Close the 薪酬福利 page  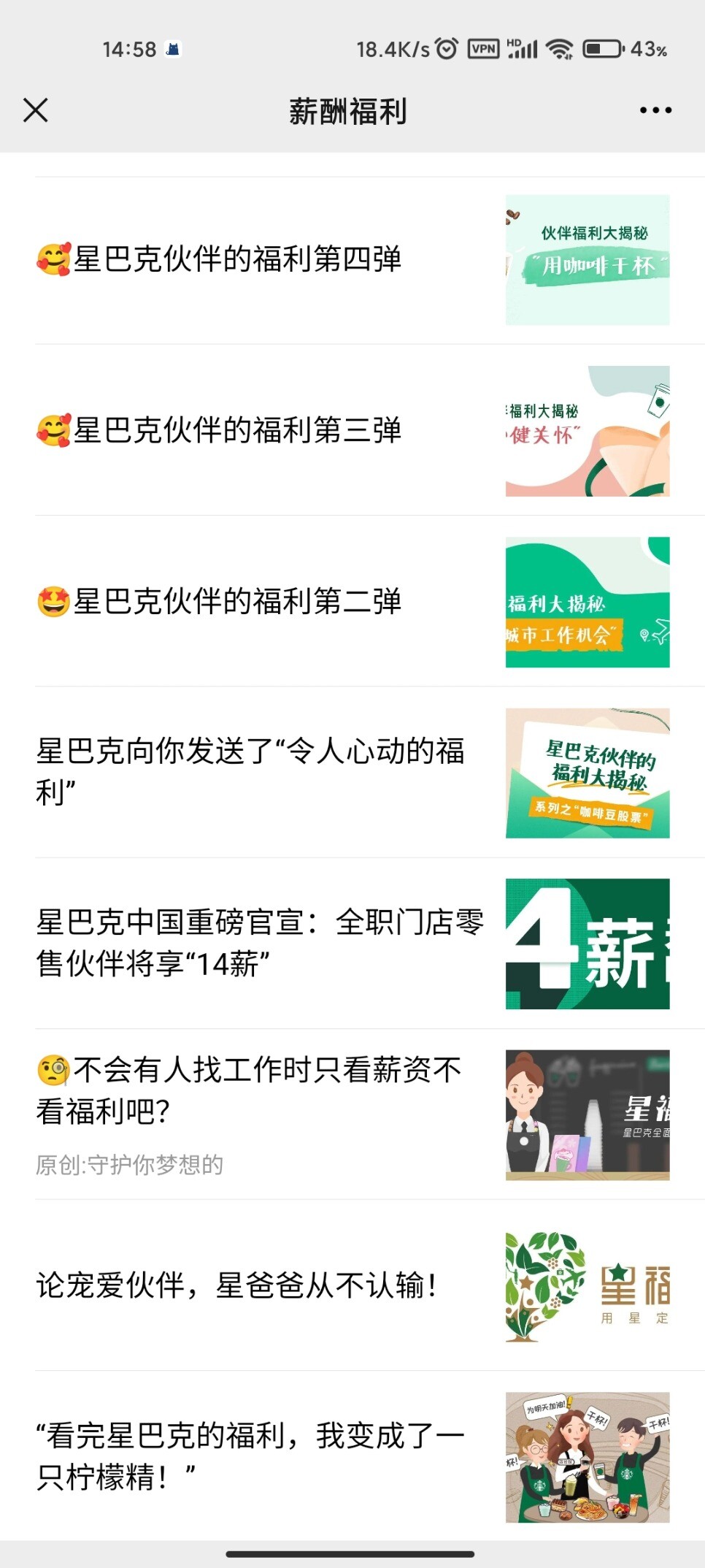pyautogui.click(x=36, y=111)
